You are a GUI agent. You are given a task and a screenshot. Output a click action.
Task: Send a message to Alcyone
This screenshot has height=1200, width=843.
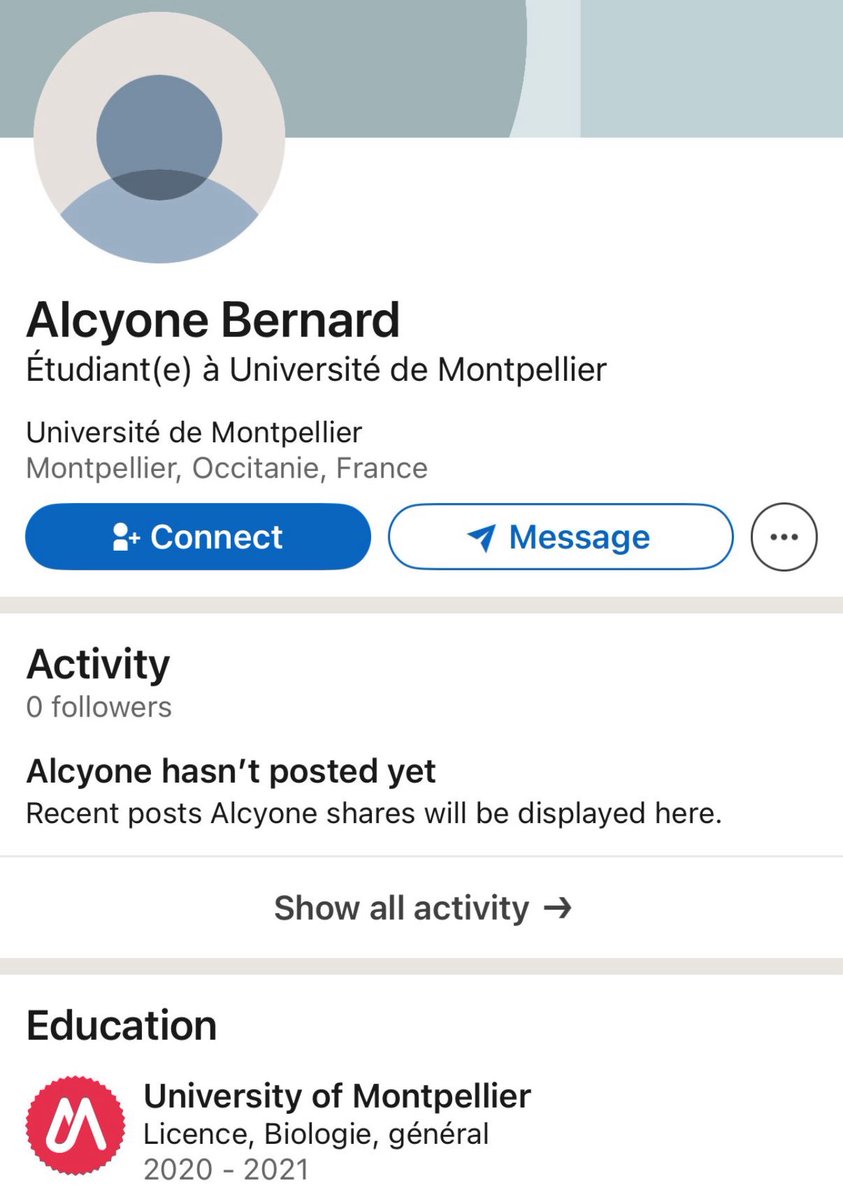tap(560, 537)
